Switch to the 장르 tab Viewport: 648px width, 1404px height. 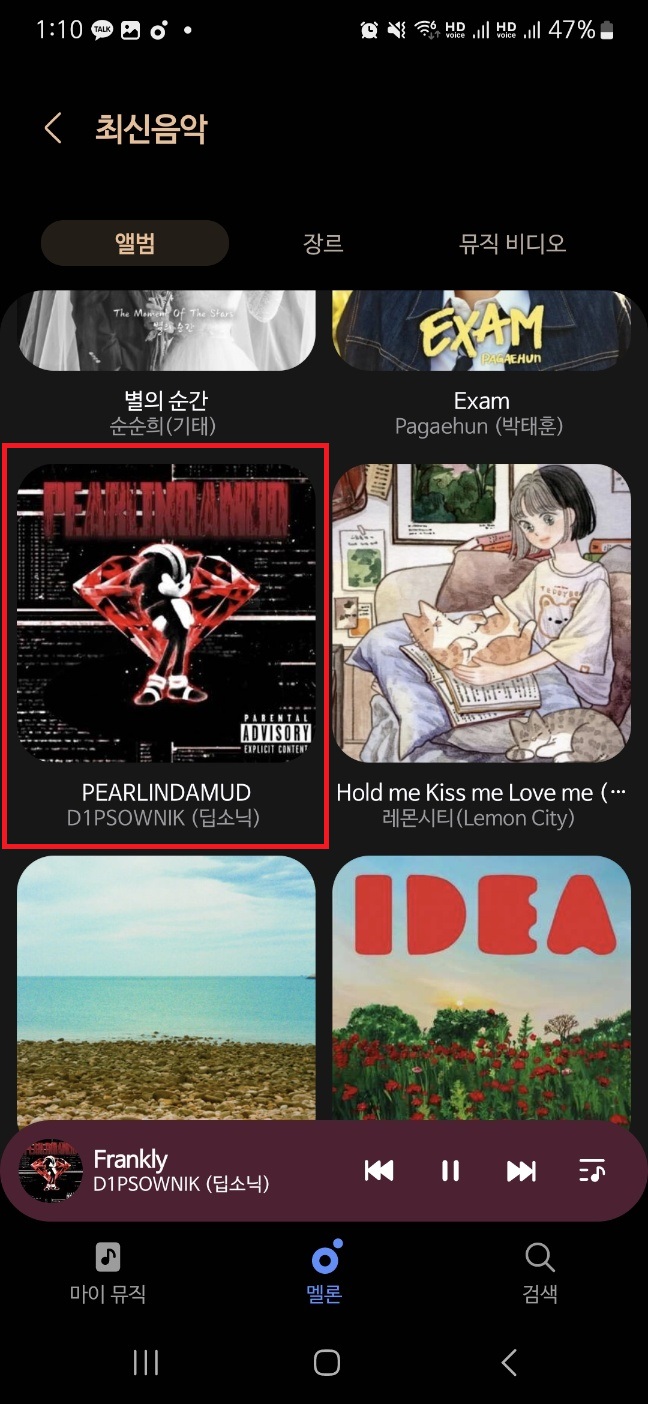click(323, 243)
